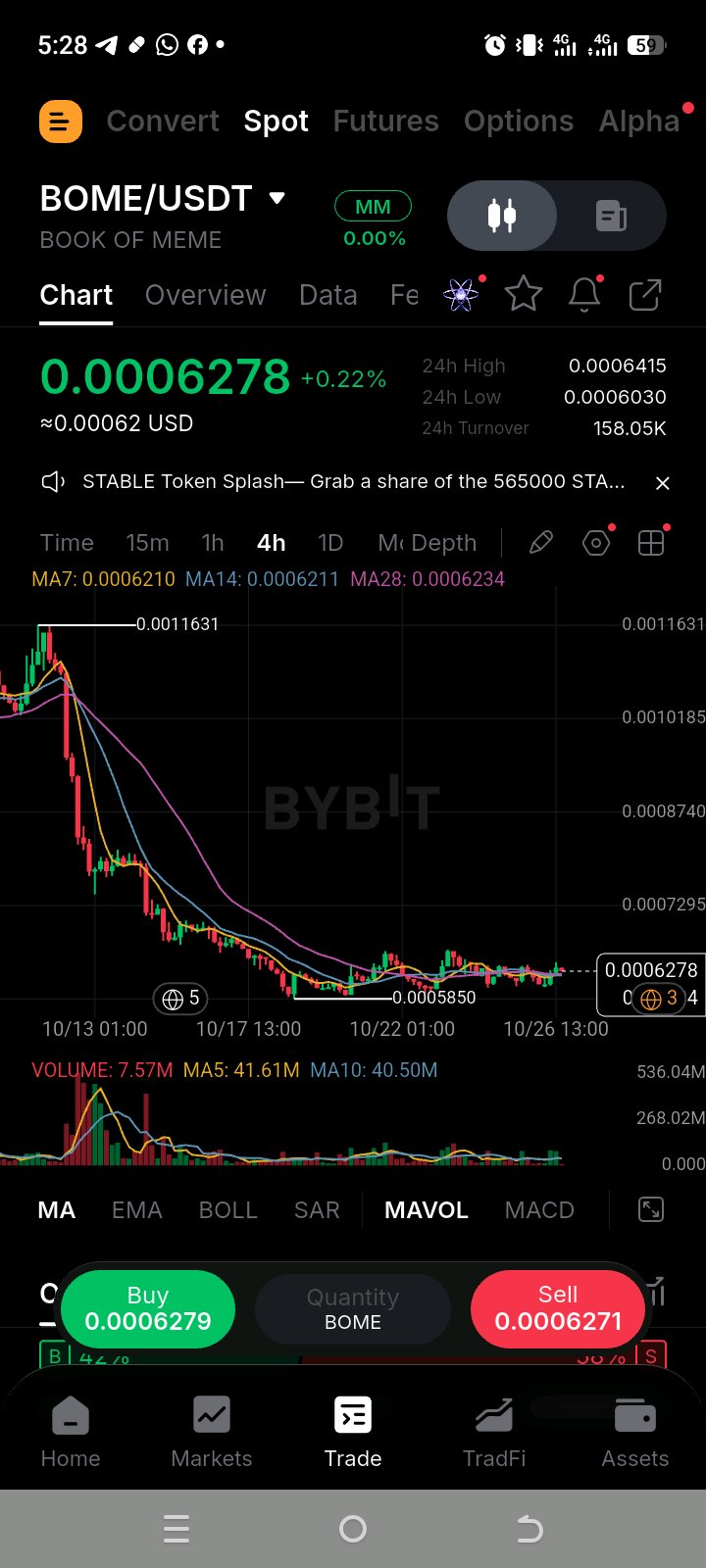The width and height of the screenshot is (706, 1568).
Task: Enable the MACD indicator
Action: [539, 1210]
